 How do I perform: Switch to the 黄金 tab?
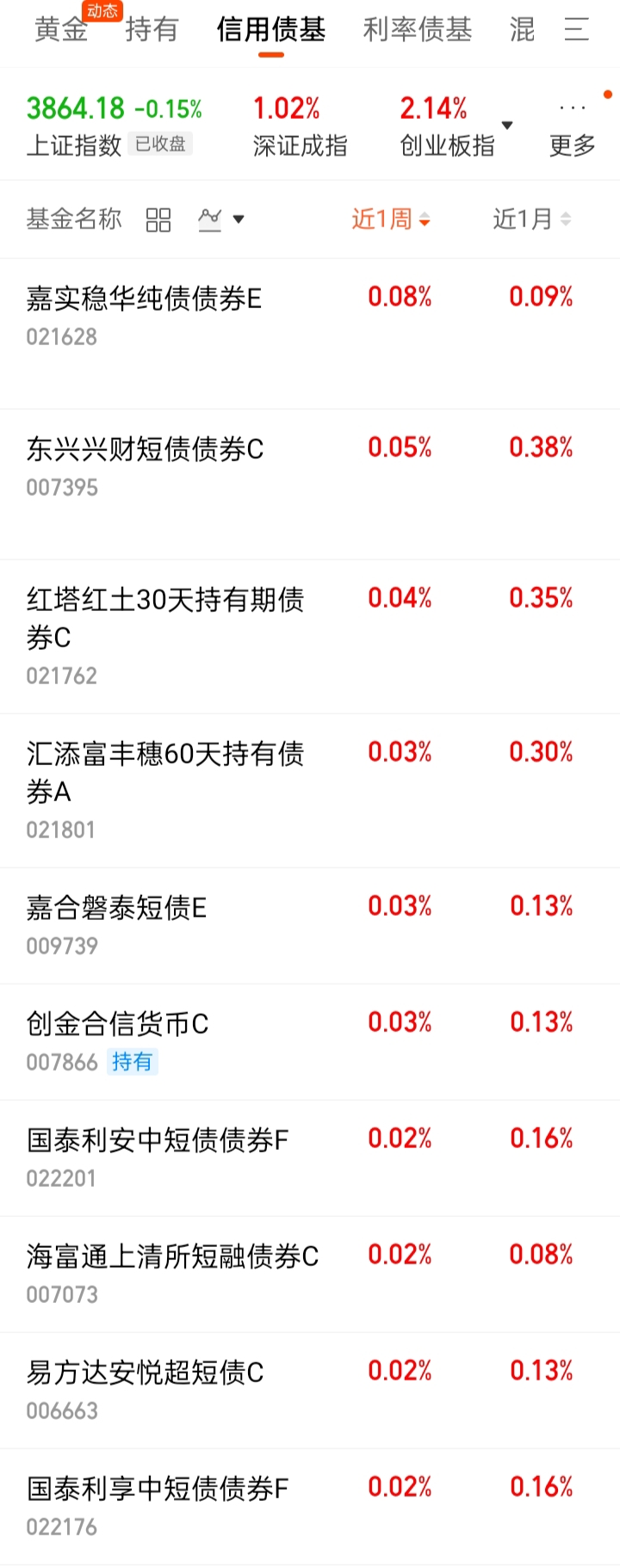61,30
